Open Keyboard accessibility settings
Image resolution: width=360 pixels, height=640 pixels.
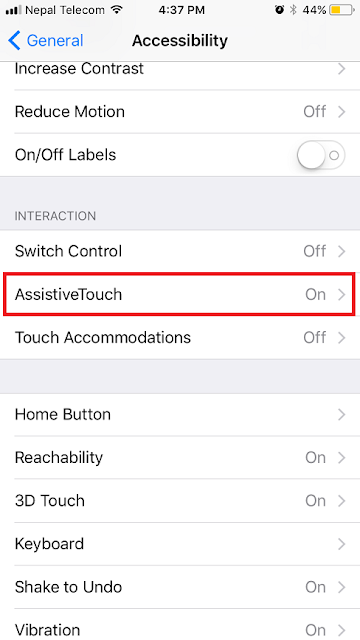click(180, 544)
